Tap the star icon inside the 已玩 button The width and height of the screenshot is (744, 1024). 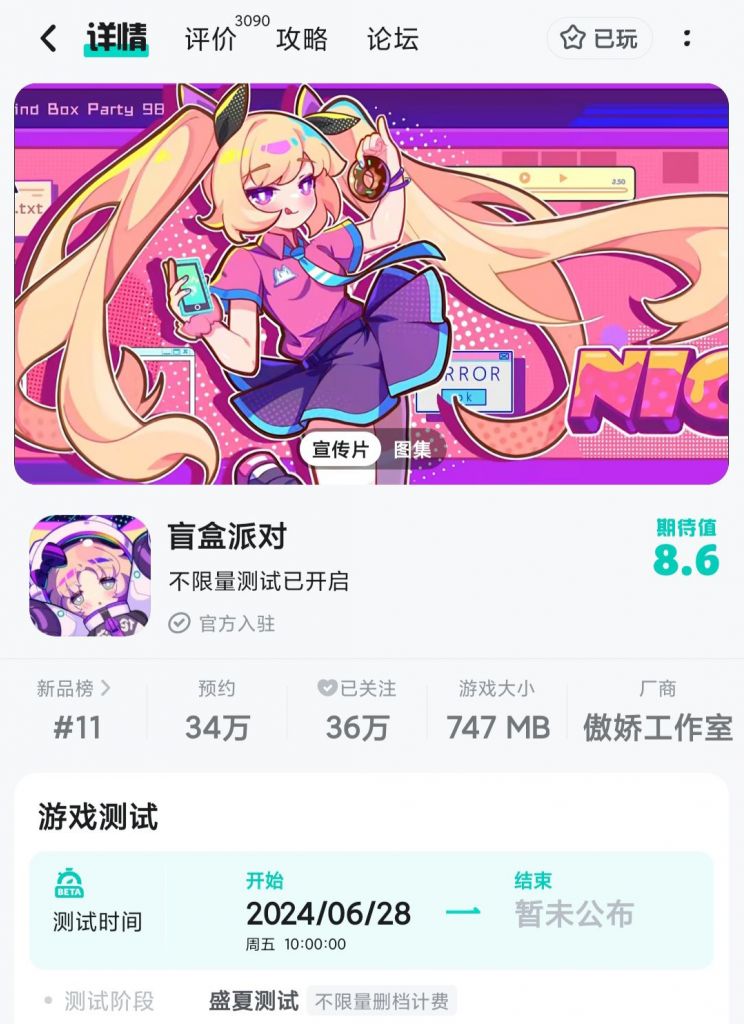571,38
